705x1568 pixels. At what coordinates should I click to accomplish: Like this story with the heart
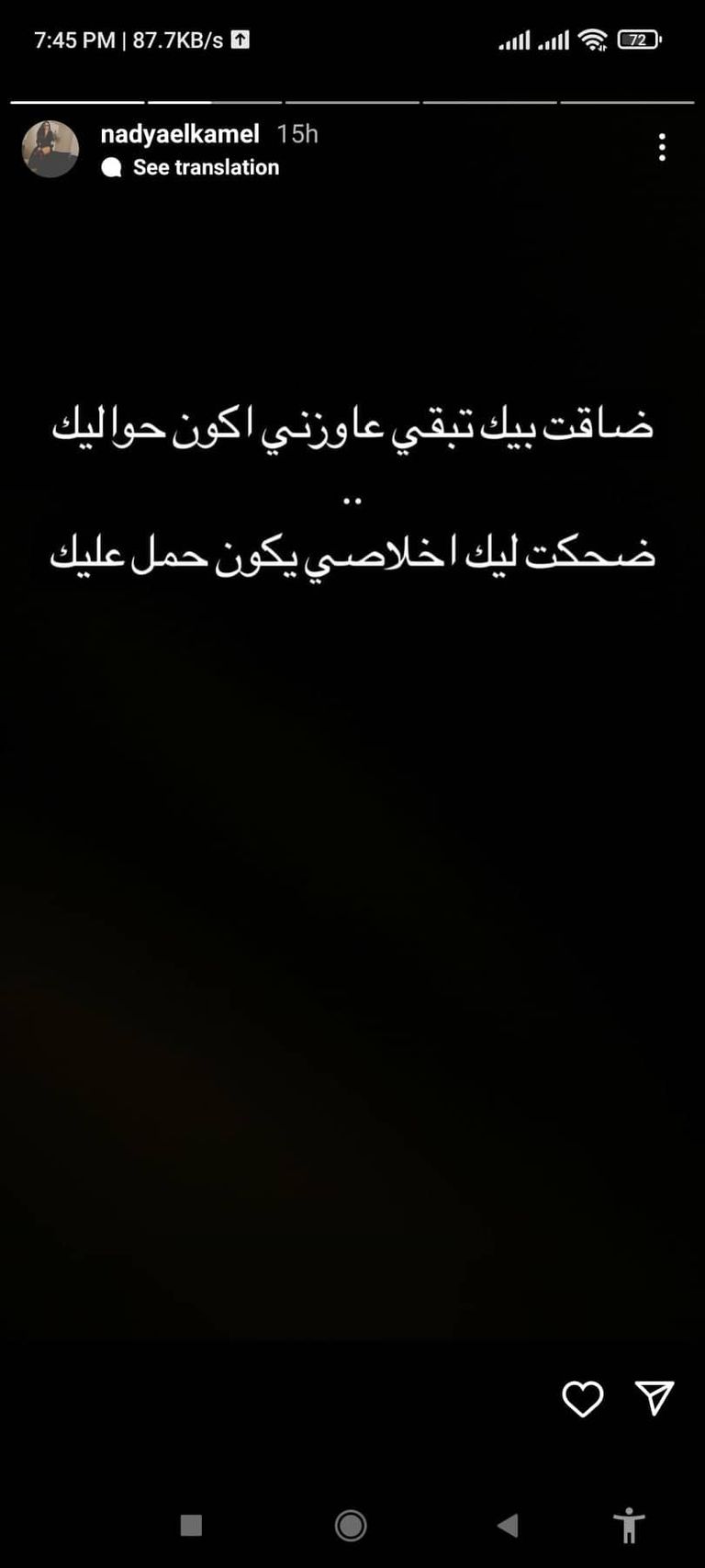pos(582,1399)
